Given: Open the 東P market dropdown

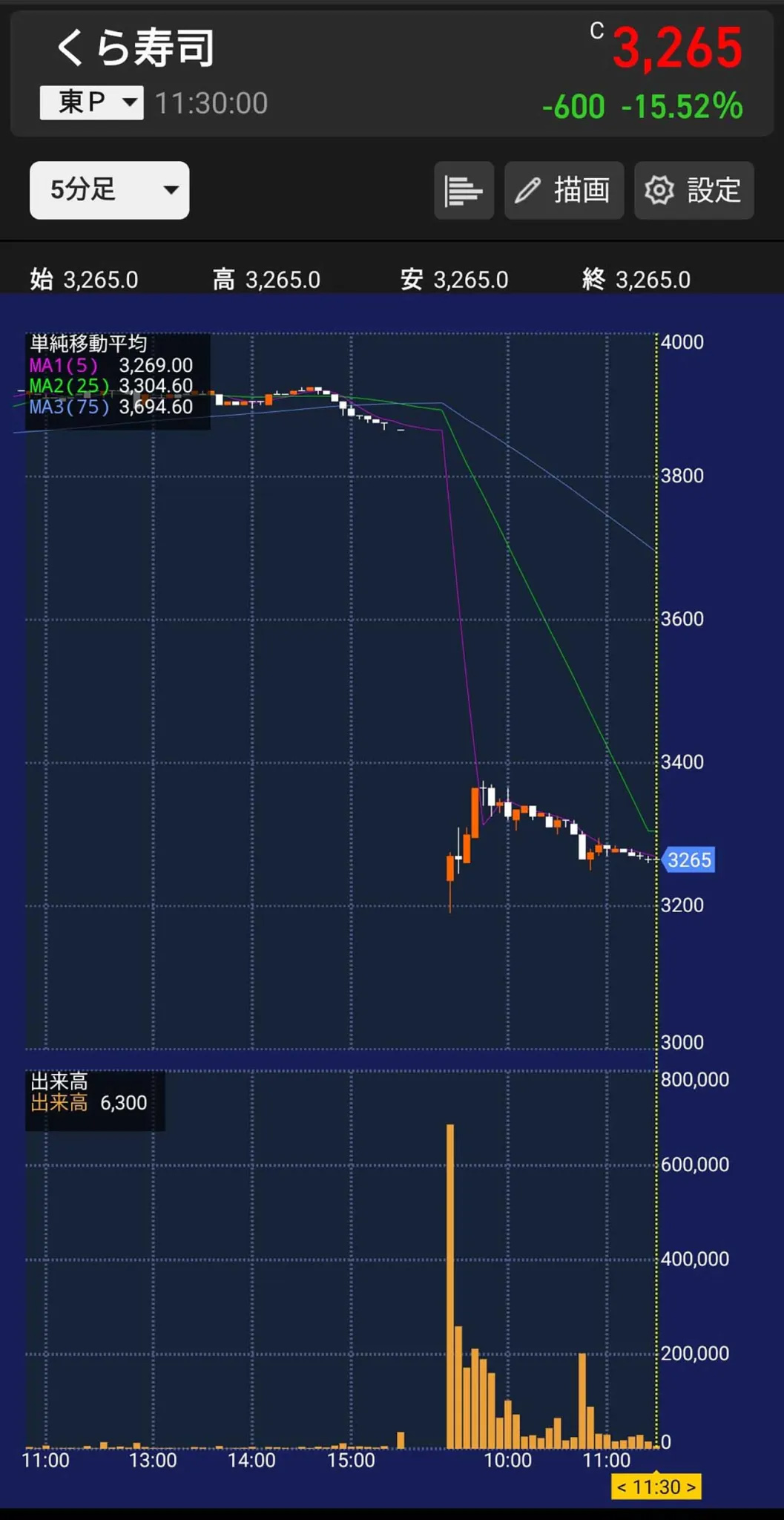Looking at the screenshot, I should 91,102.
